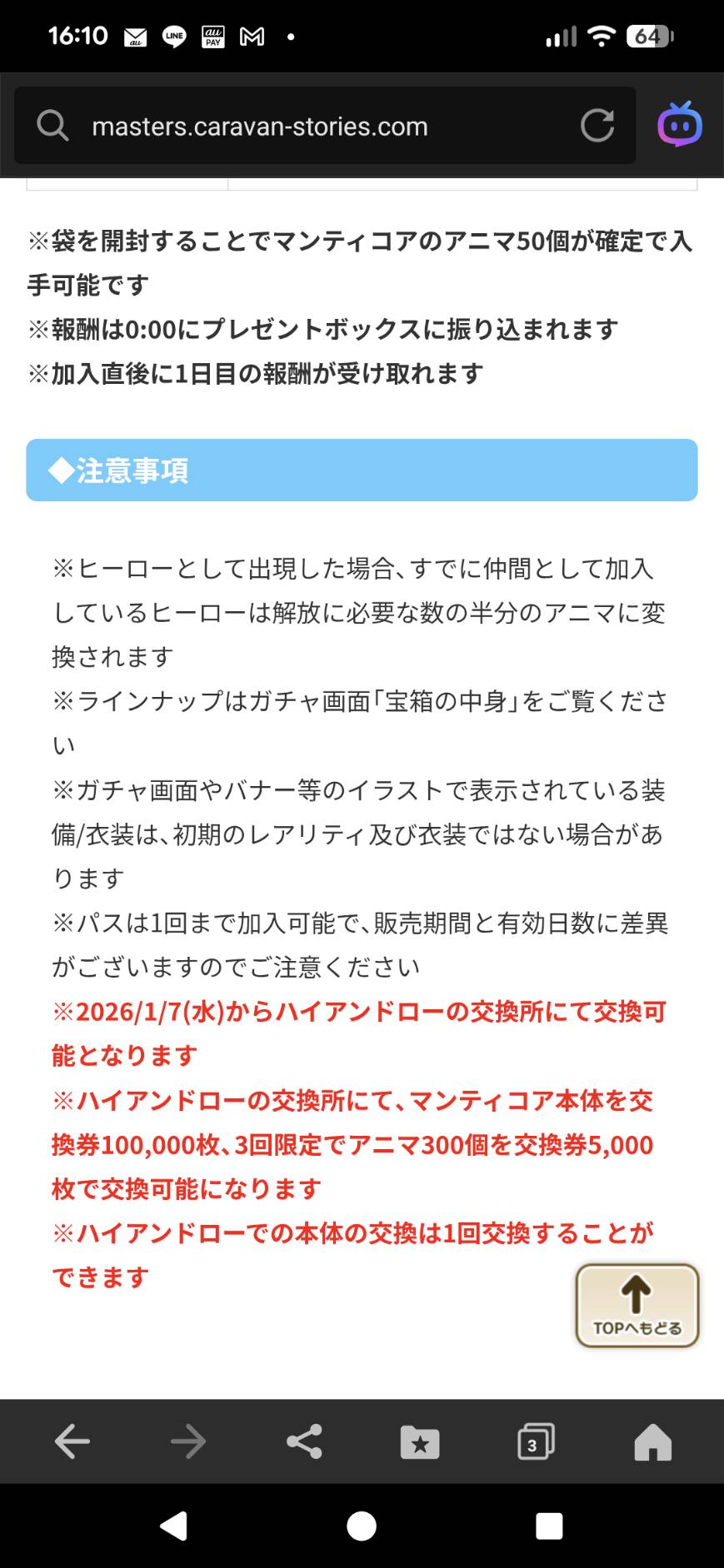Go back to the previous page
724x1568 pixels.
pos(72,1441)
